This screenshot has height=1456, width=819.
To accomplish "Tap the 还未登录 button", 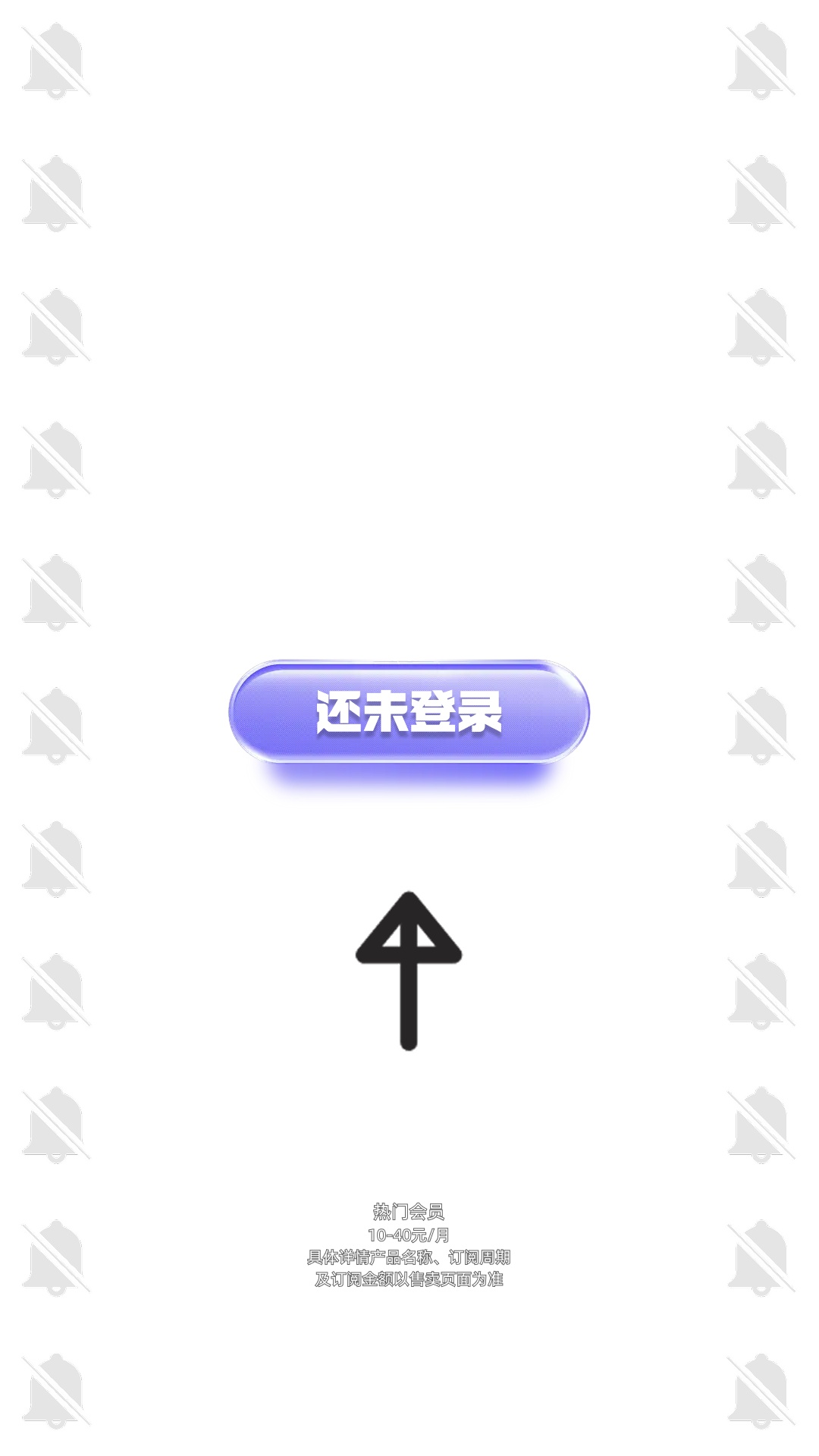I will click(409, 711).
